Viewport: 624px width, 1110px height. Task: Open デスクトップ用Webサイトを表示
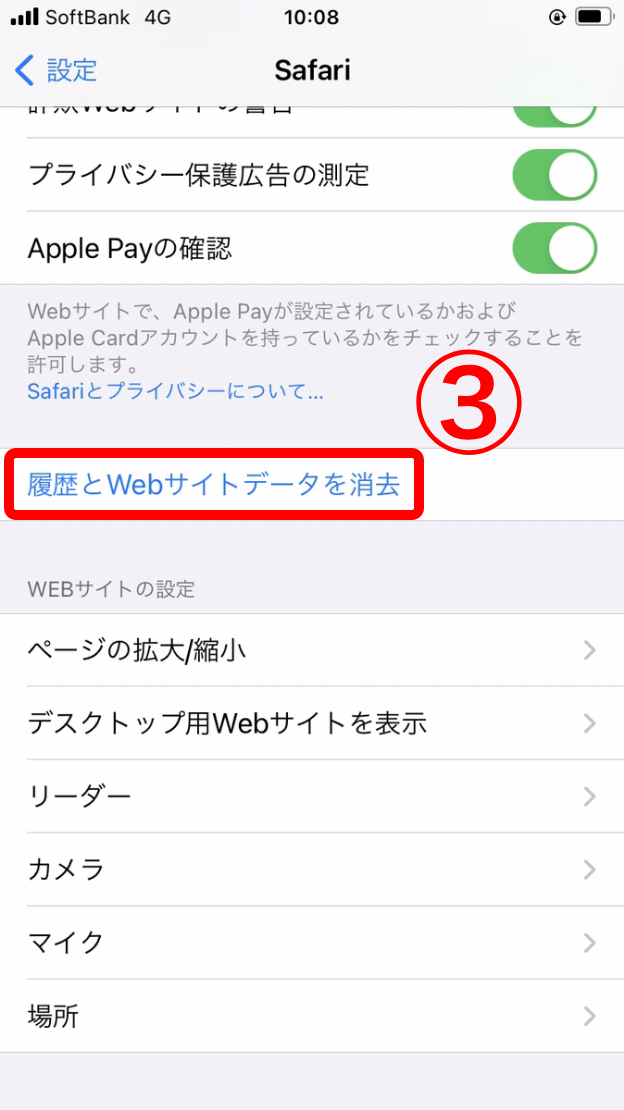[311, 723]
